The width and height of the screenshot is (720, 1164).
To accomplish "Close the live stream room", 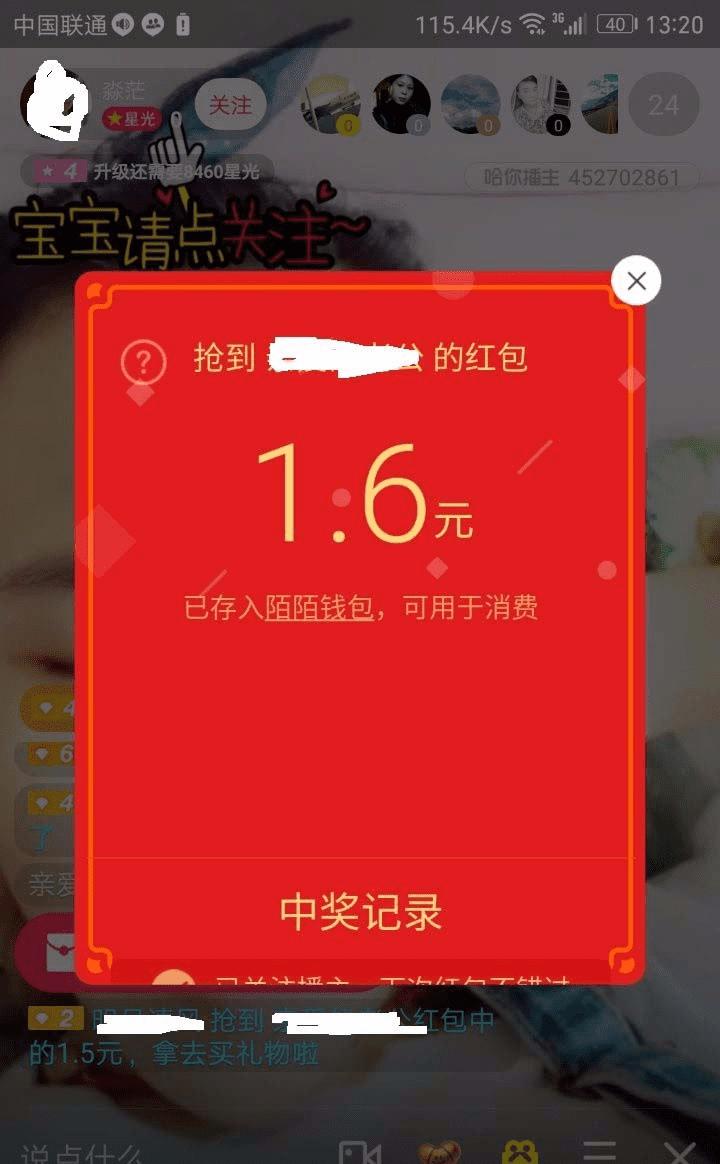I will 680,1150.
